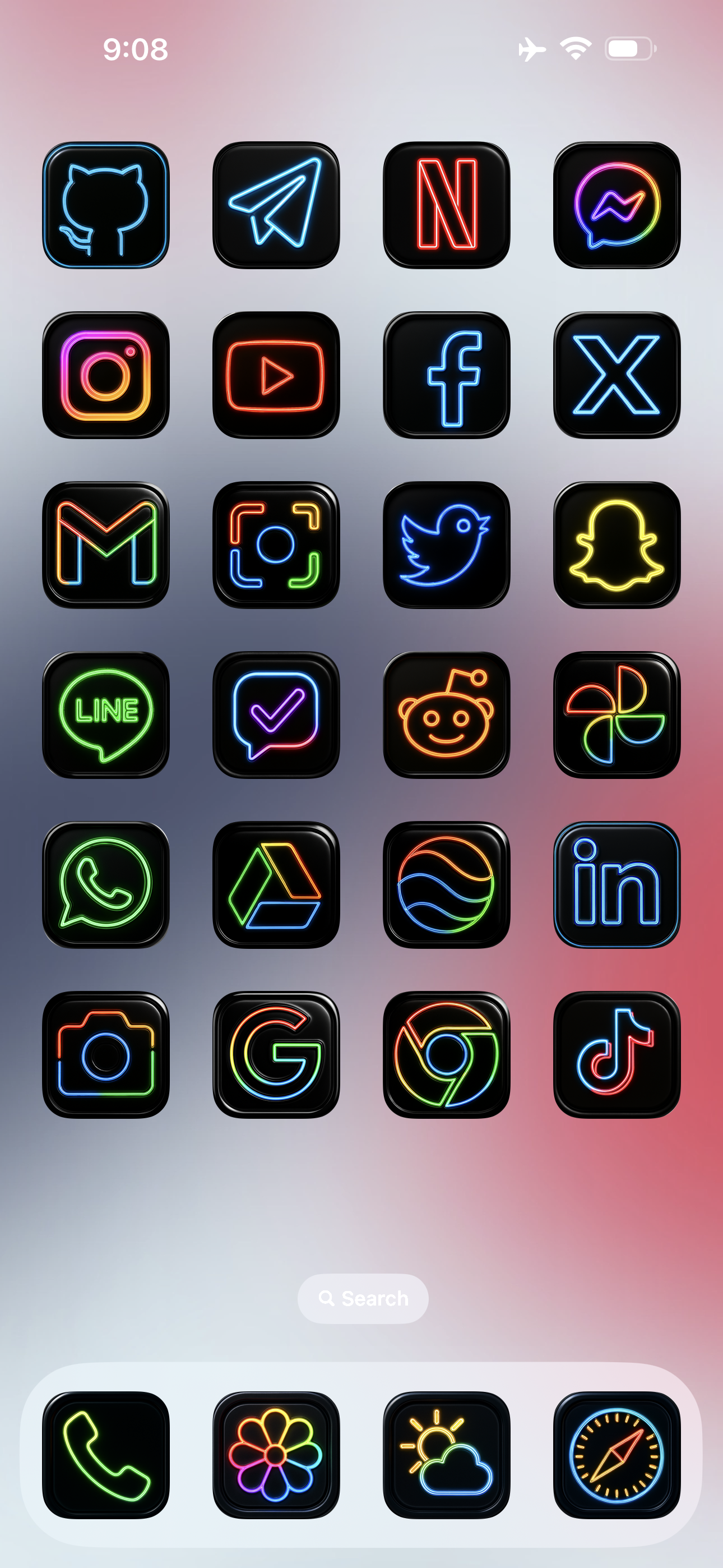The height and width of the screenshot is (1568, 723).
Task: Launch Instagram
Action: 106,375
